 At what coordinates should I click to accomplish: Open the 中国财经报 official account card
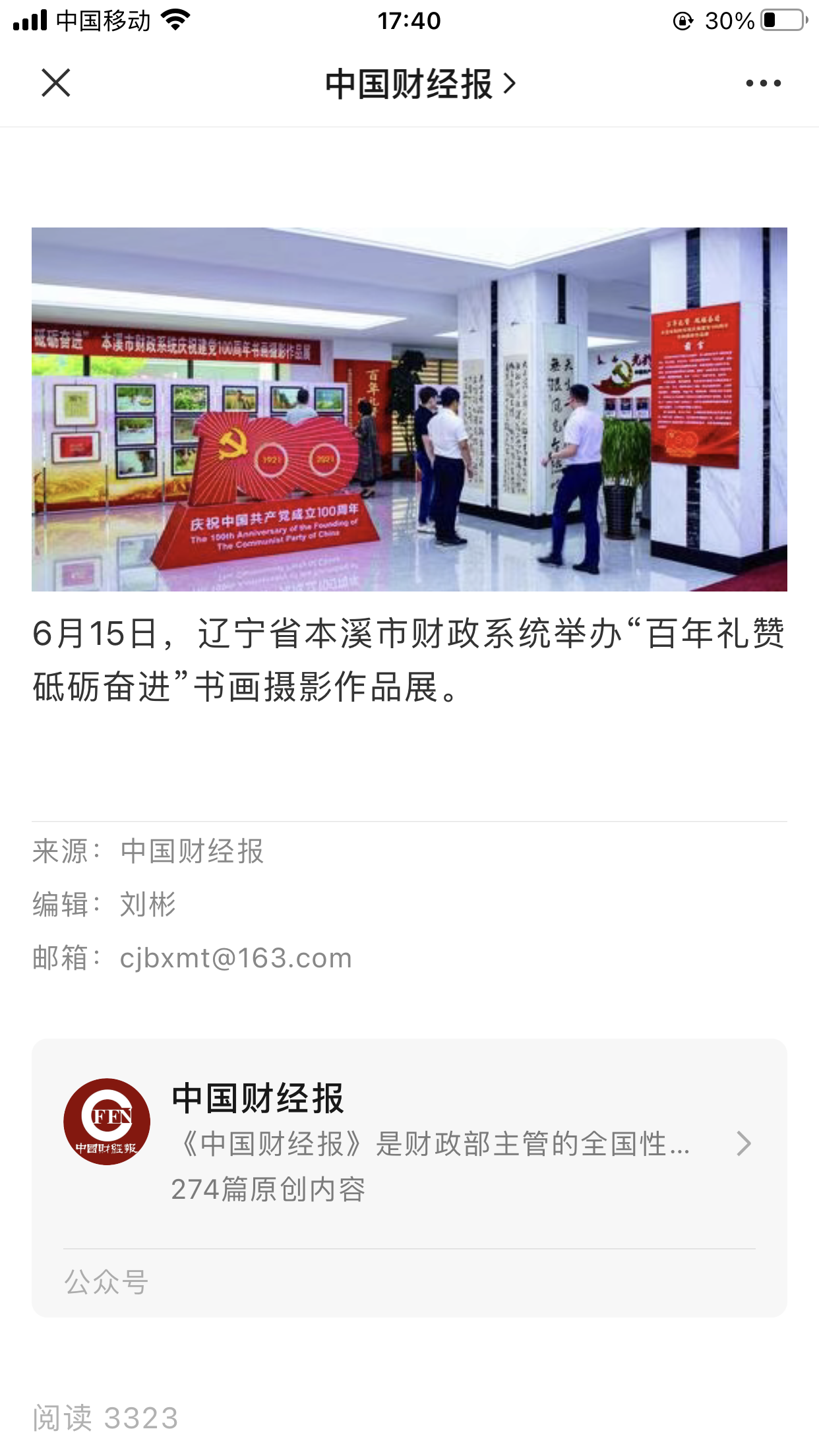(409, 1142)
